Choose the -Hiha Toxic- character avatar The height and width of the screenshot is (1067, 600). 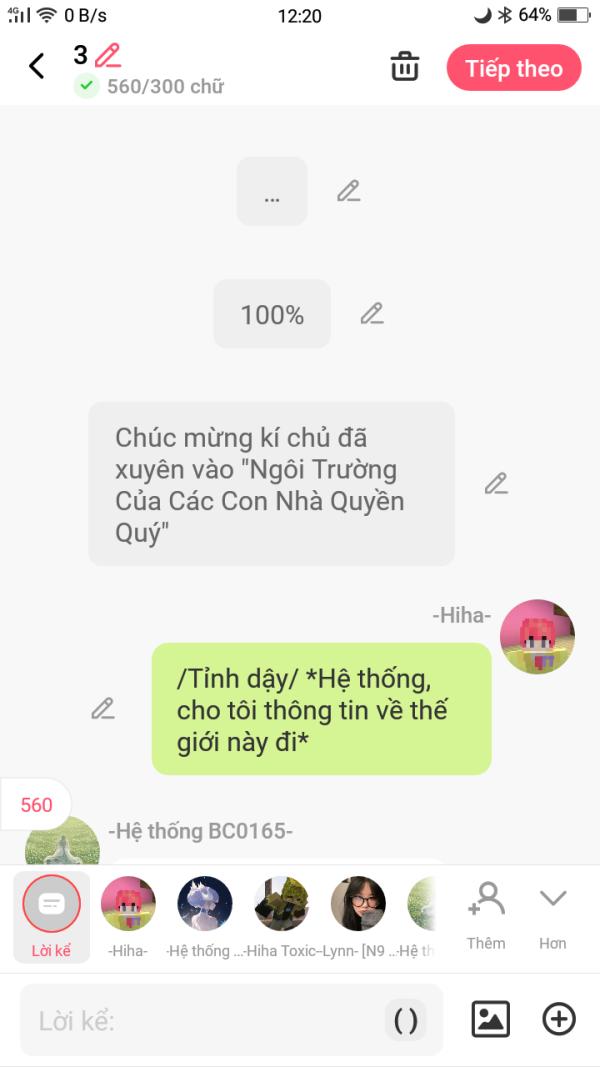click(282, 904)
